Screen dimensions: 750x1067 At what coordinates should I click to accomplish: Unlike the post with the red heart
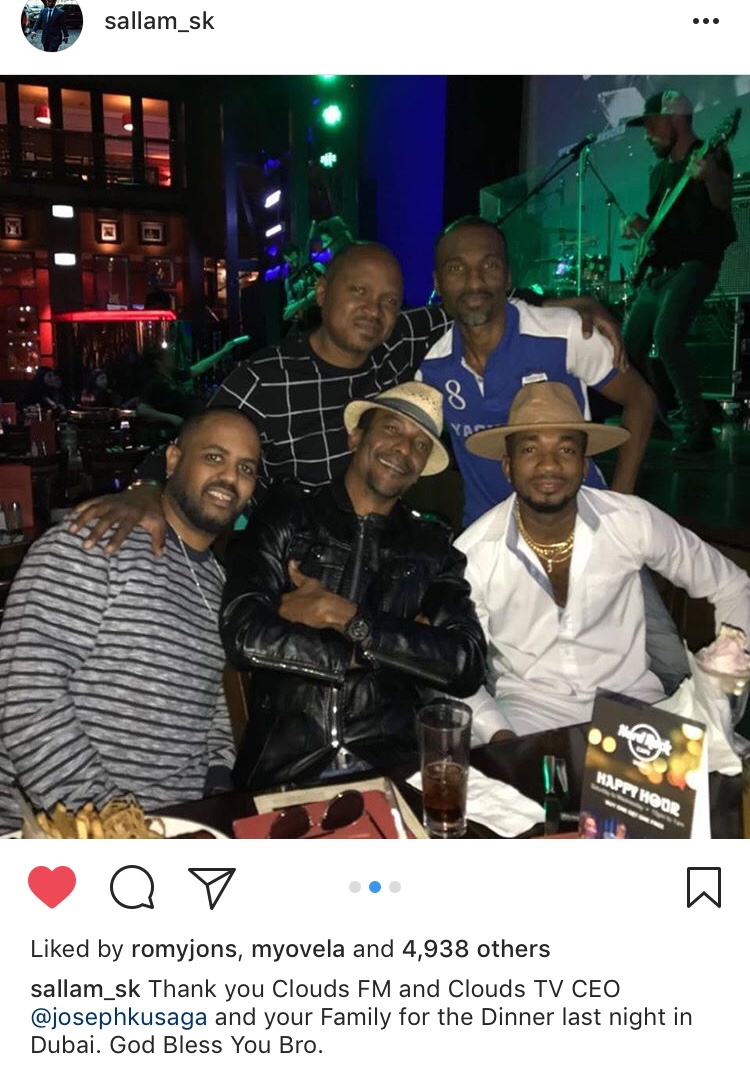pyautogui.click(x=52, y=886)
